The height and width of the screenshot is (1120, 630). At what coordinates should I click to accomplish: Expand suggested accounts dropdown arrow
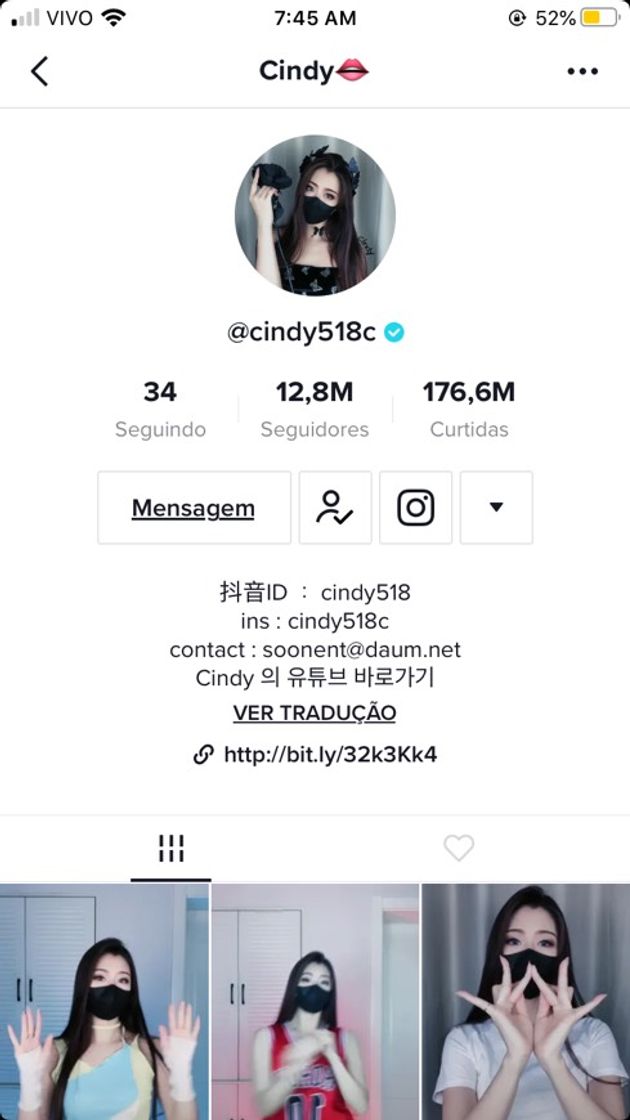[496, 508]
